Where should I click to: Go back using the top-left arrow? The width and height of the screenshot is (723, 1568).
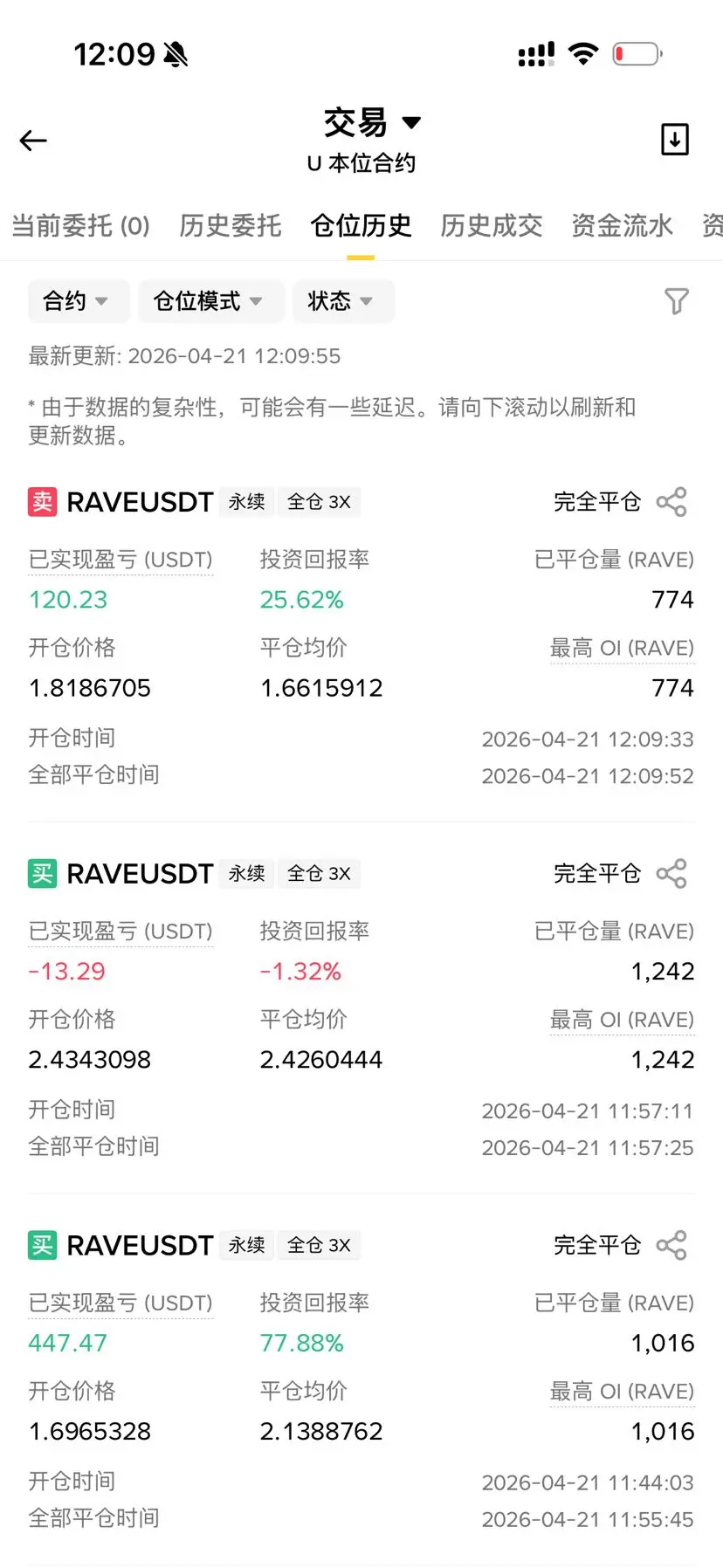[x=33, y=141]
